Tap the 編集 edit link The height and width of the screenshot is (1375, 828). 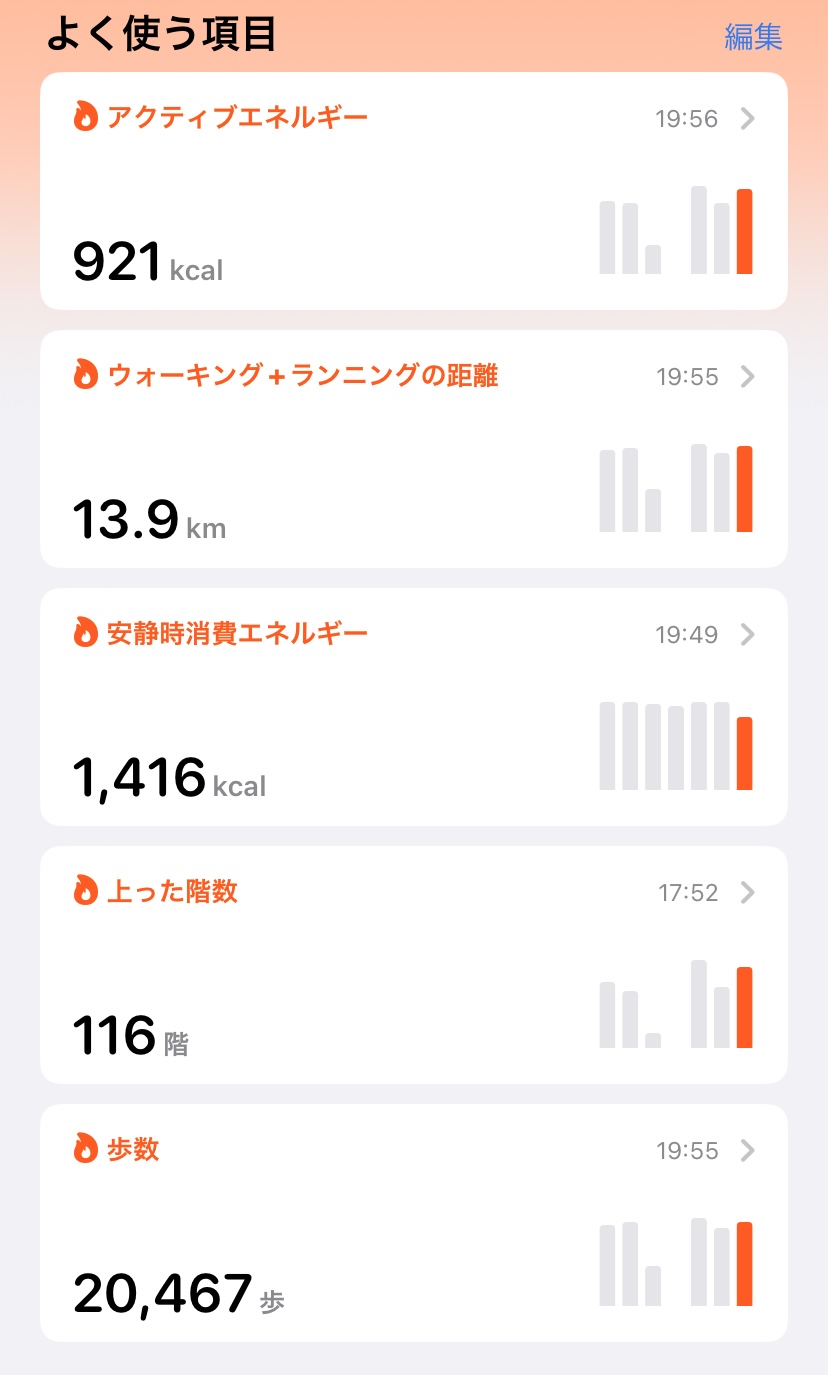coord(753,37)
